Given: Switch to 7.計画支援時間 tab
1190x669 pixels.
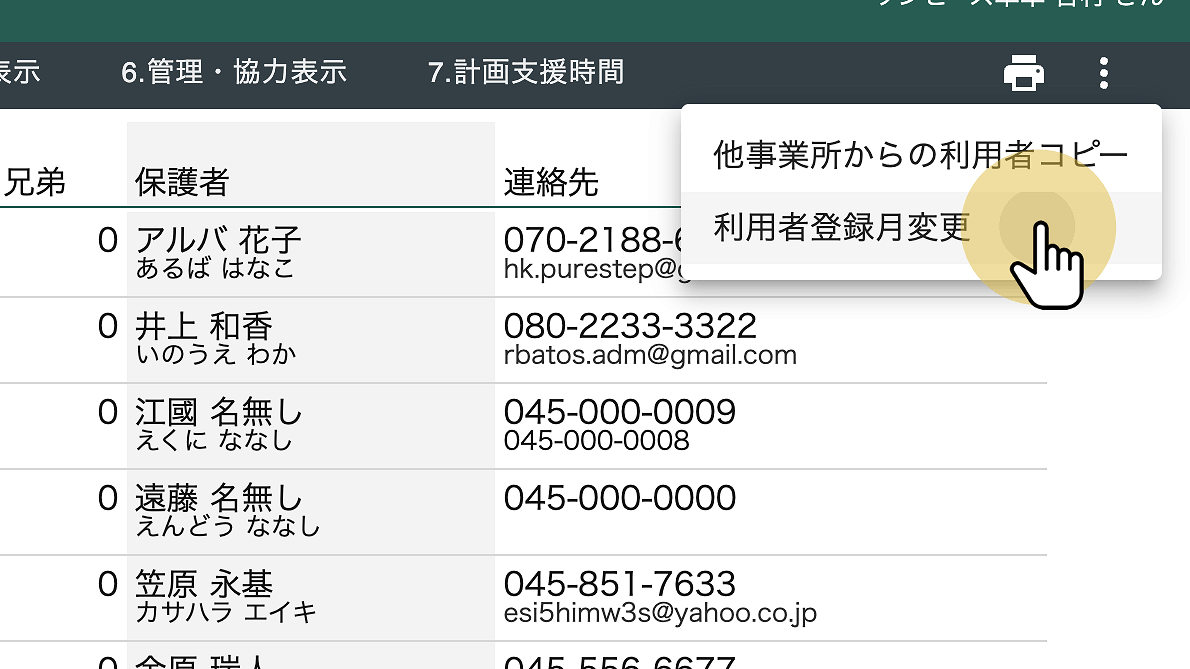Looking at the screenshot, I should click(x=525, y=73).
